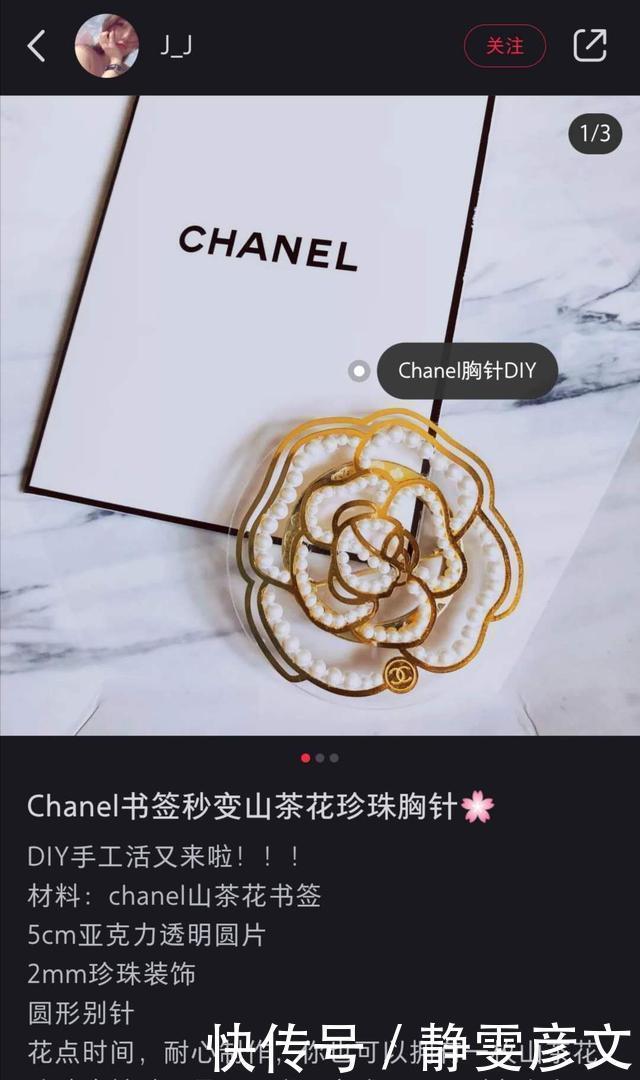Share this post
Image resolution: width=640 pixels, height=1080 pixels.
(590, 46)
